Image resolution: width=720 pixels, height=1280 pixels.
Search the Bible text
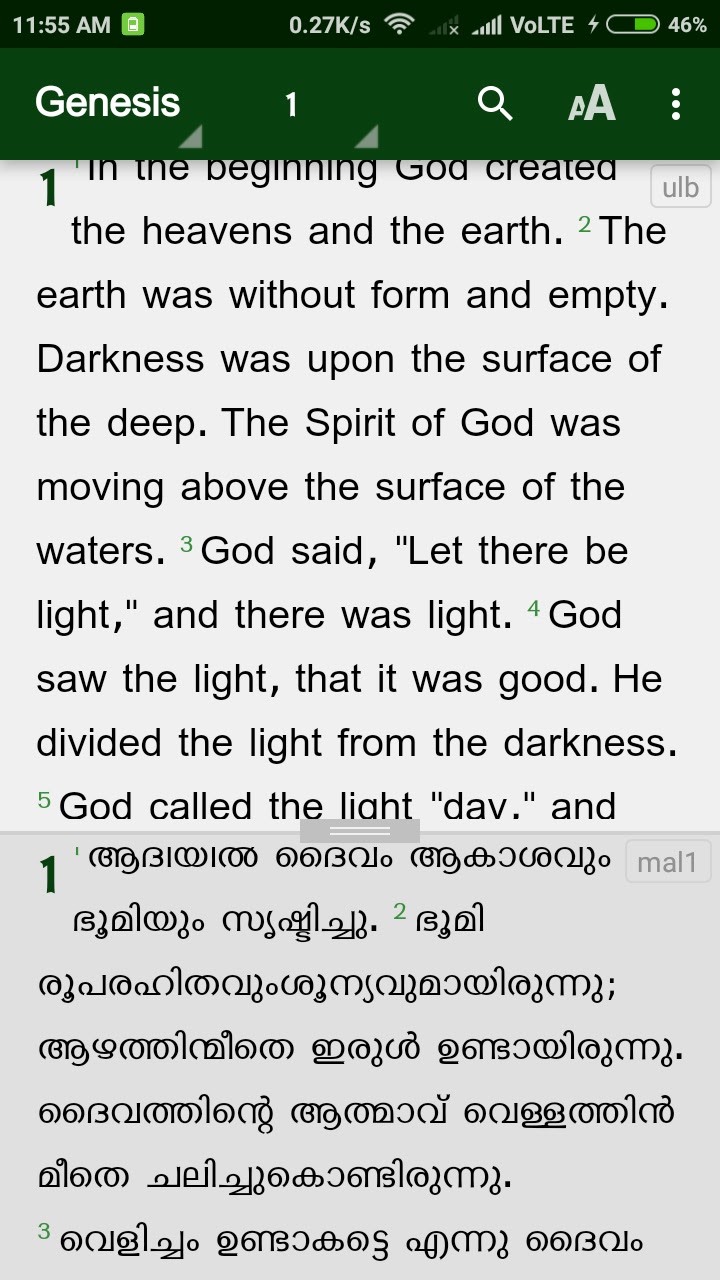coord(495,103)
